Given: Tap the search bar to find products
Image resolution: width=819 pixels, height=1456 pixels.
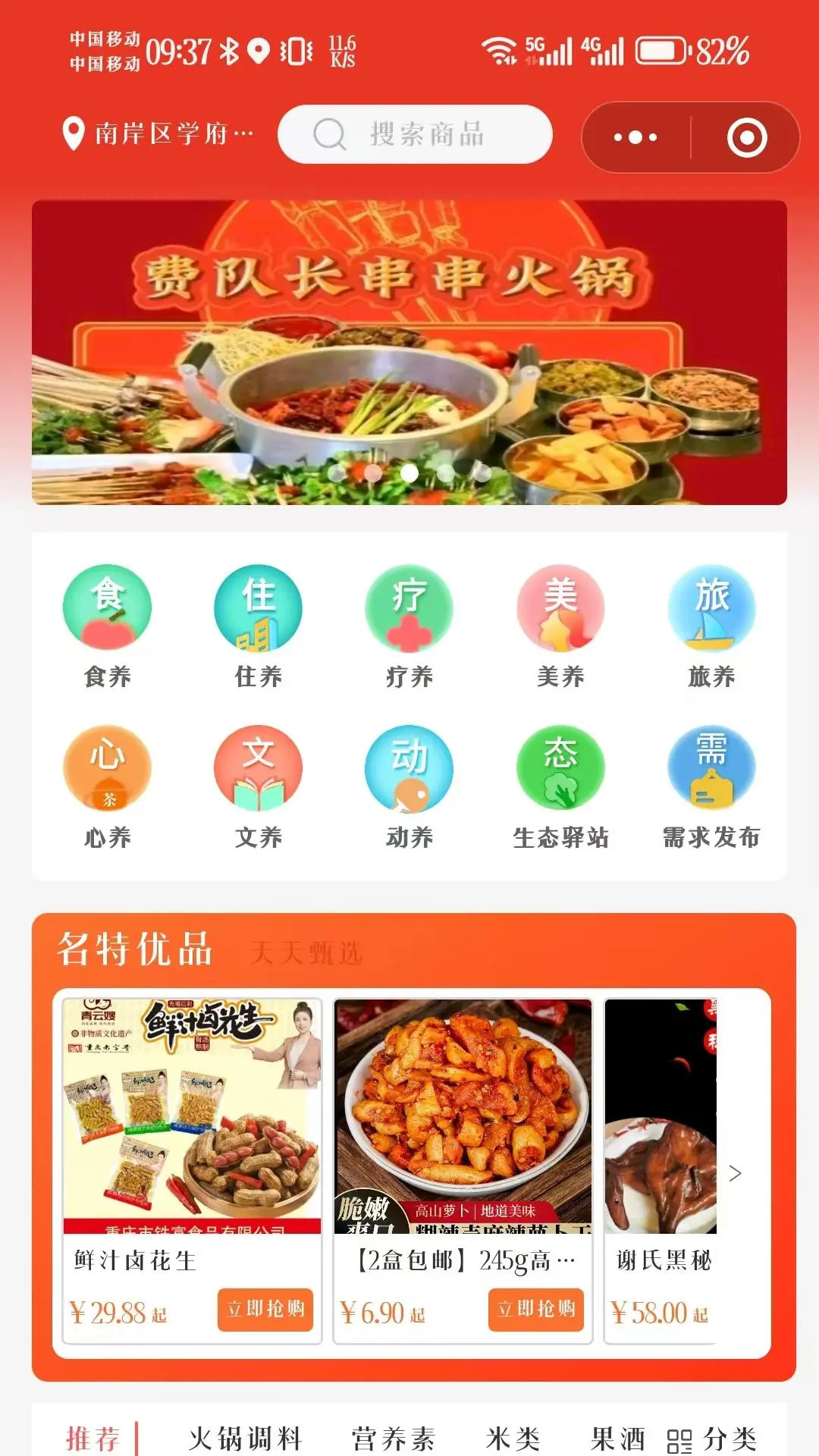Looking at the screenshot, I should (x=416, y=133).
